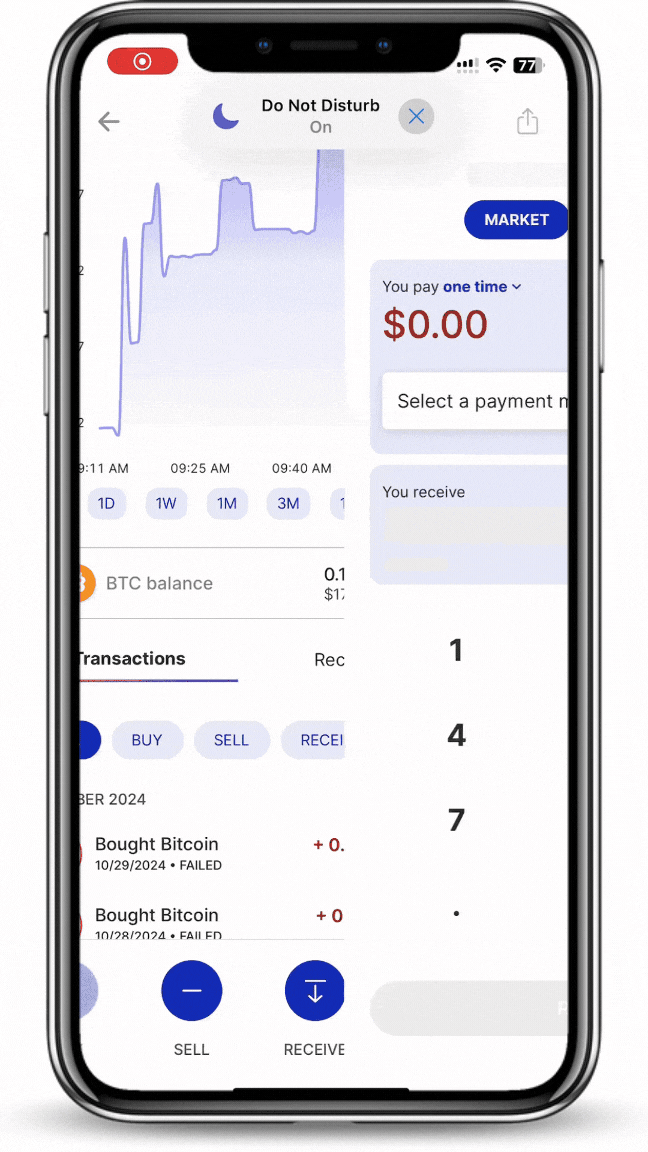
Task: Dismiss the Do Not Disturb banner
Action: click(416, 117)
